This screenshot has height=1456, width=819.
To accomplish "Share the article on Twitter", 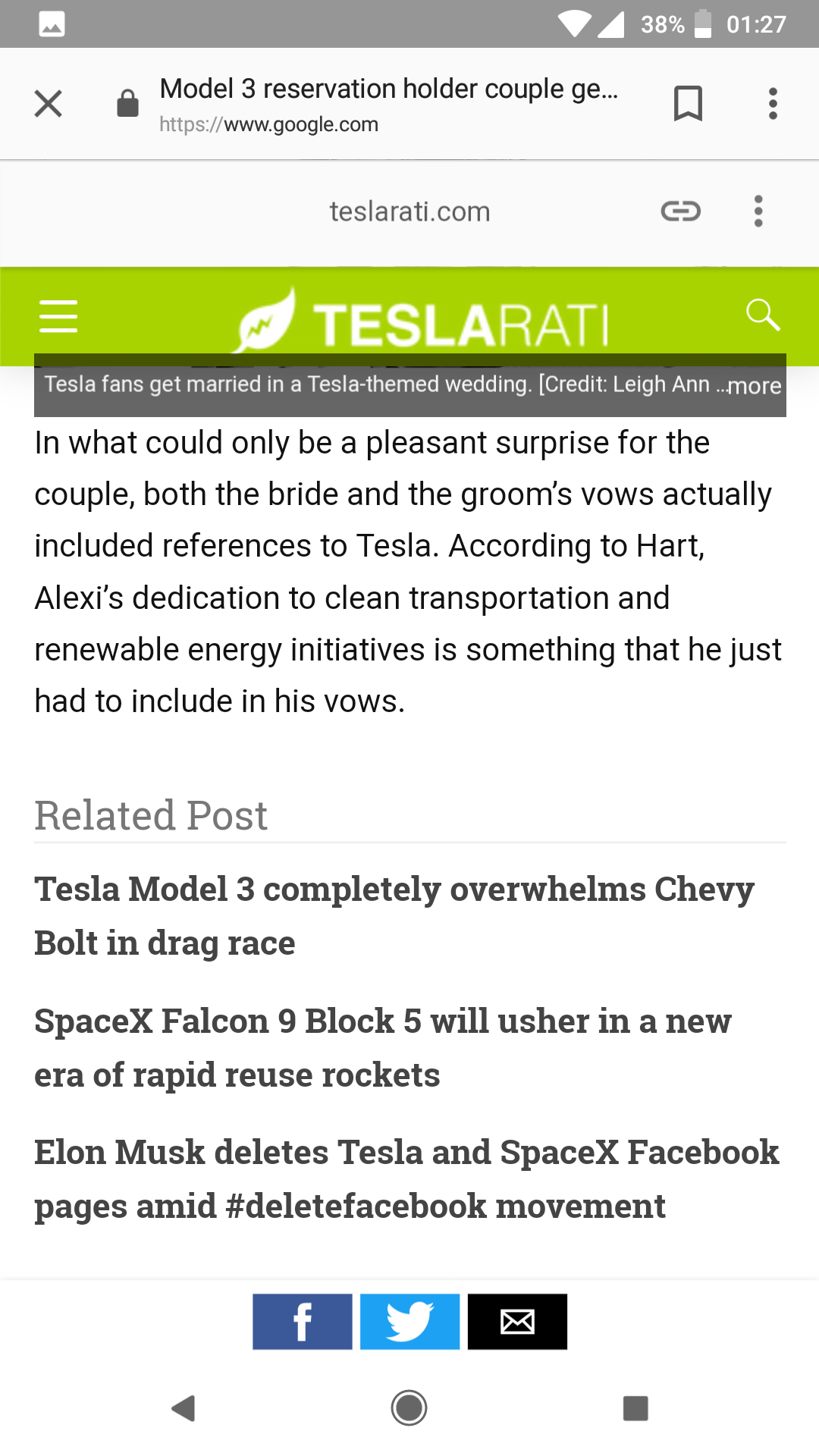I will (410, 1322).
